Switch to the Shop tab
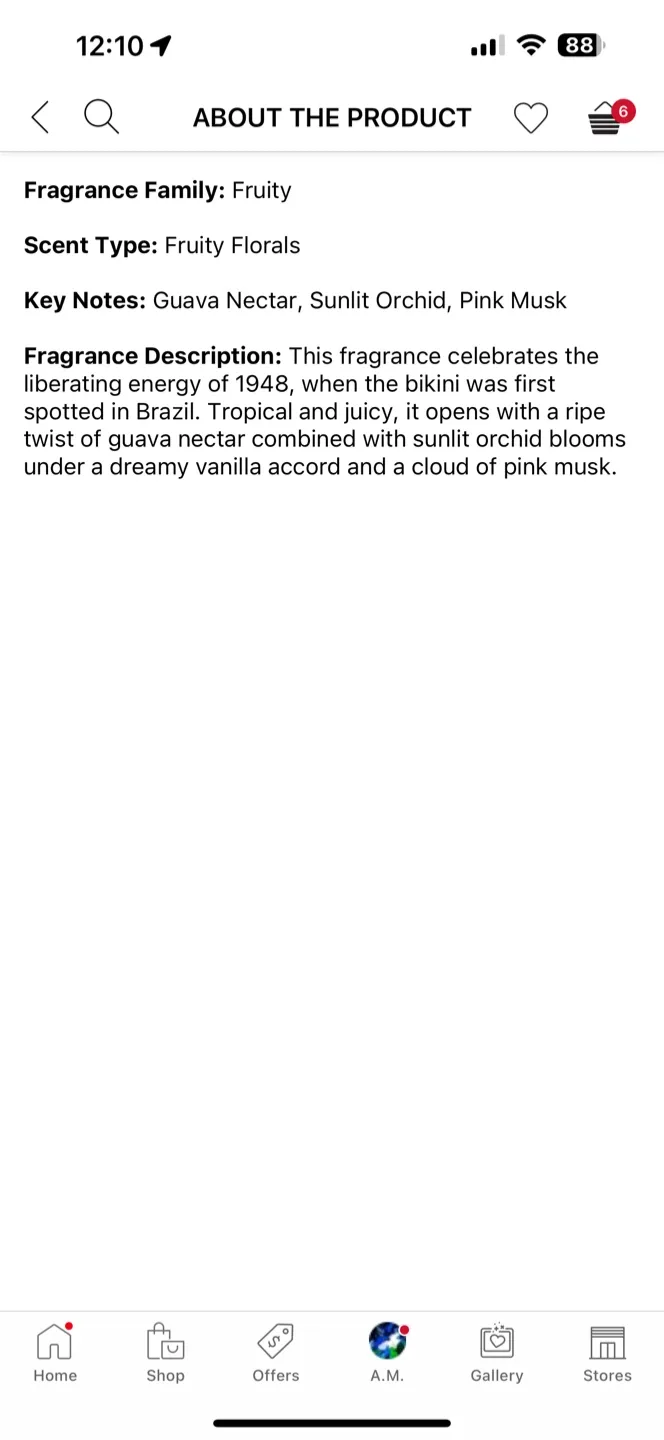The image size is (664, 1440). (x=165, y=1352)
